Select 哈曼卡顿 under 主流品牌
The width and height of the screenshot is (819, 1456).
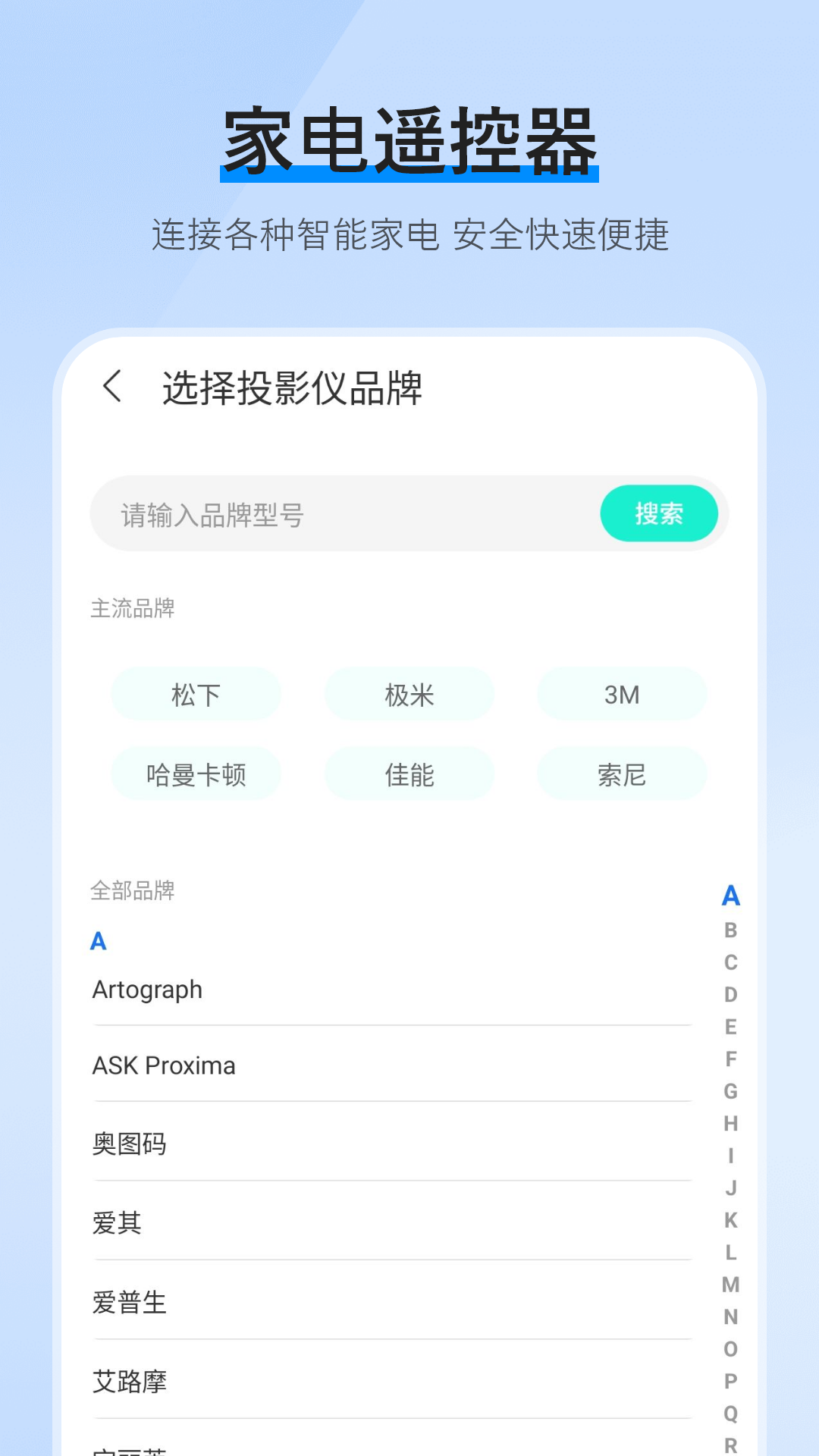pyautogui.click(x=196, y=773)
